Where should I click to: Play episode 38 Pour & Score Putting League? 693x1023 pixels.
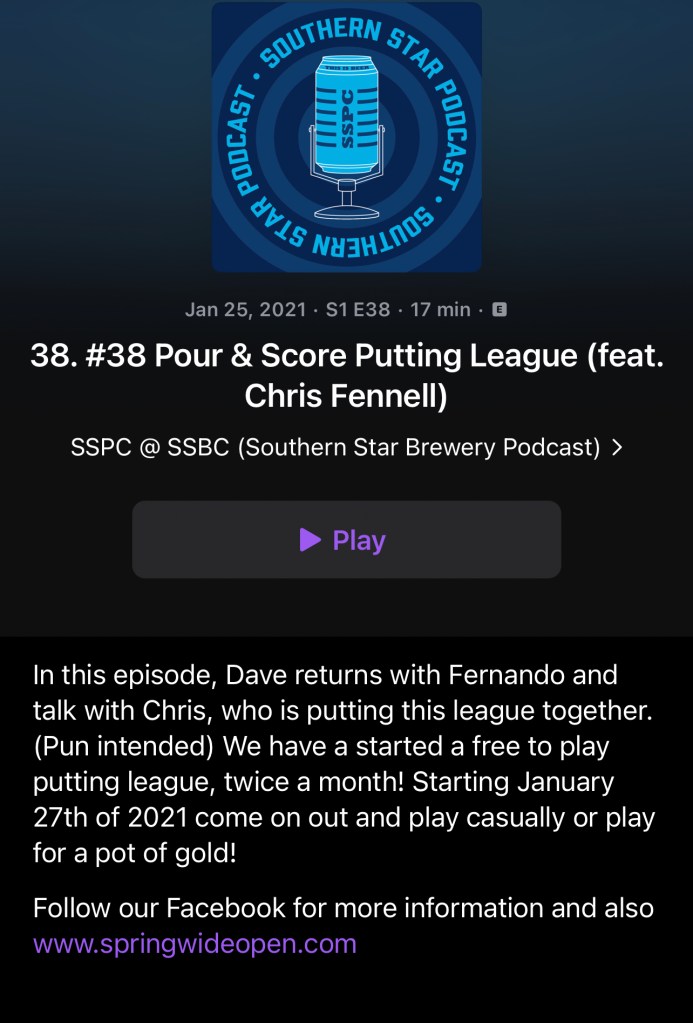coord(346,540)
